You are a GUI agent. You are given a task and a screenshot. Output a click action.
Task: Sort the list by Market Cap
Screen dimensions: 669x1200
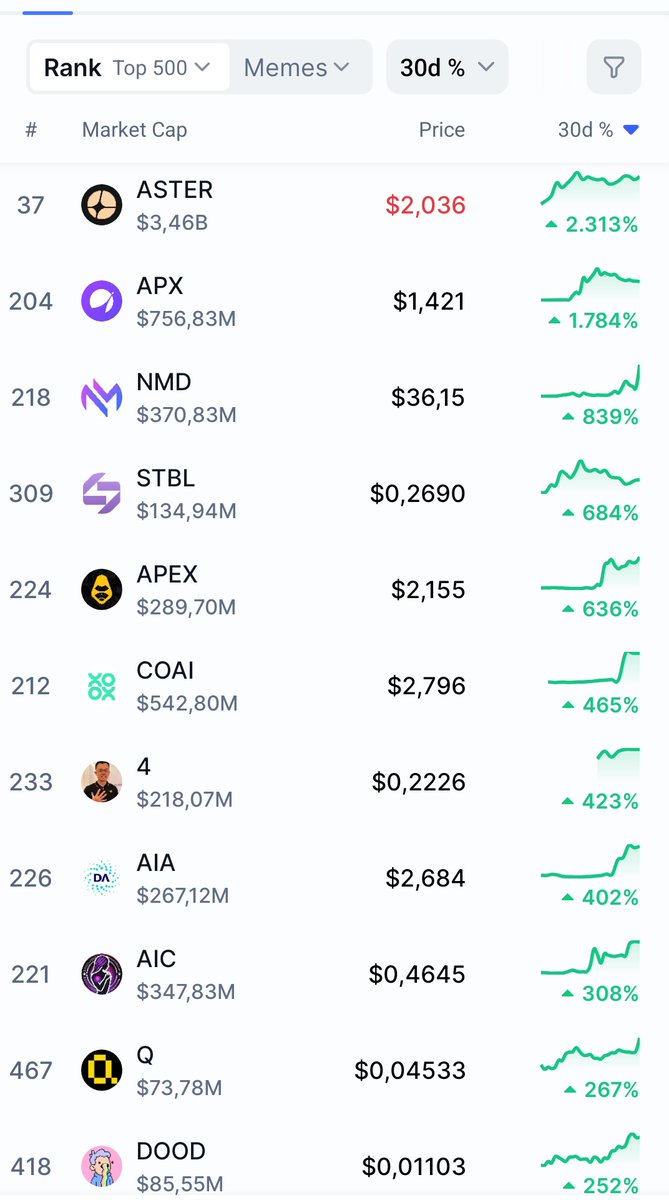134,130
